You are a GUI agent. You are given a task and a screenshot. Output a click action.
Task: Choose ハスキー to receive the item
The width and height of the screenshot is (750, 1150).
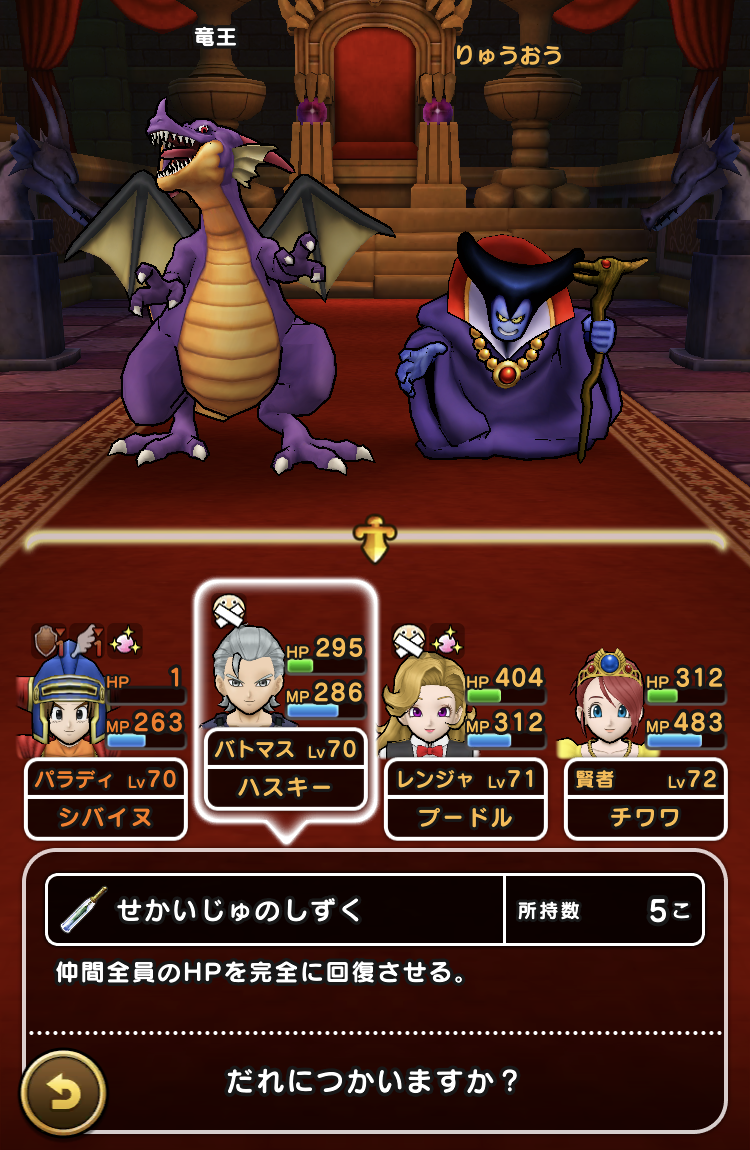coord(285,768)
